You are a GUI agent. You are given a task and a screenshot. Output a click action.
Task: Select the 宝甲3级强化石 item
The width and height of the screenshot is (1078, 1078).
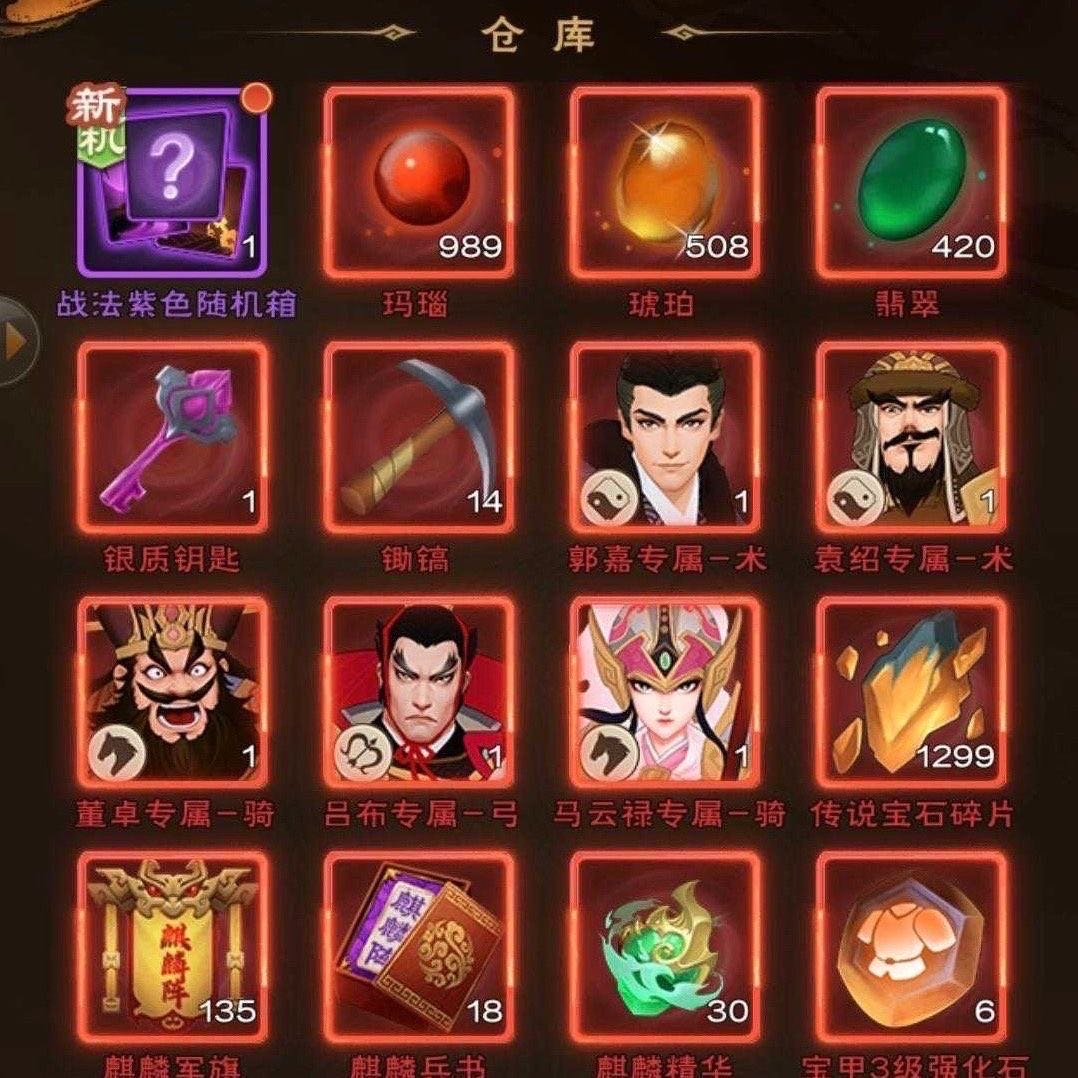click(x=912, y=947)
